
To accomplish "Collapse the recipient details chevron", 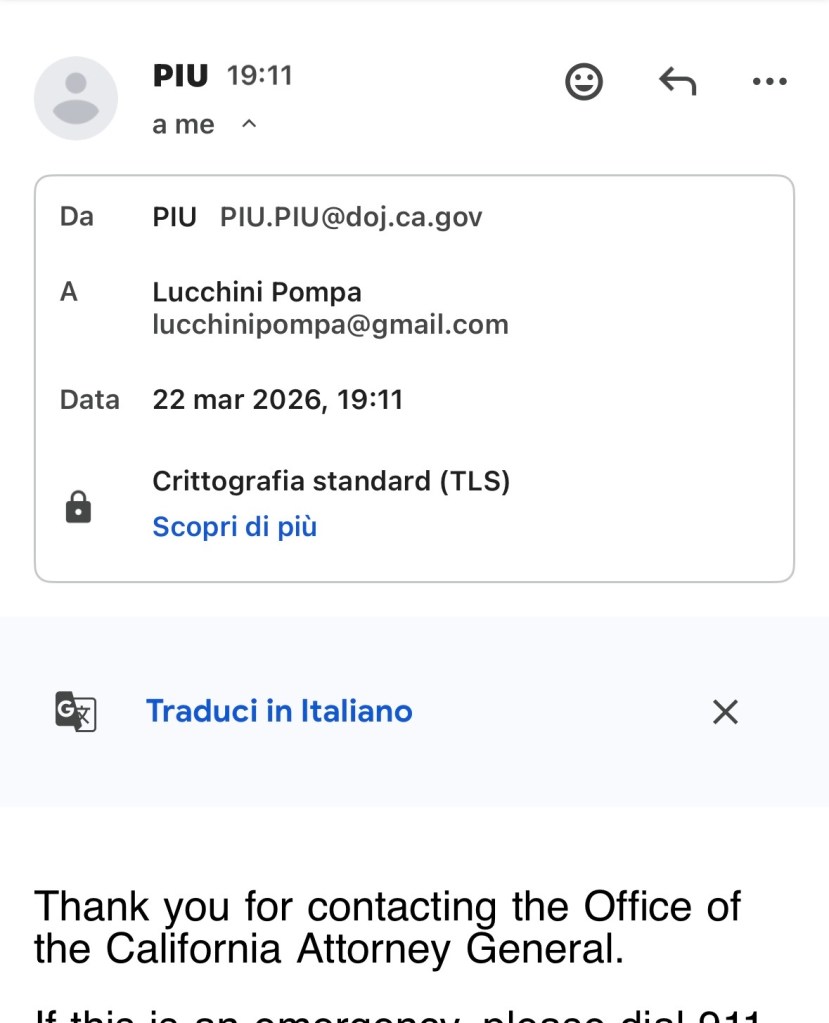I will pos(249,125).
